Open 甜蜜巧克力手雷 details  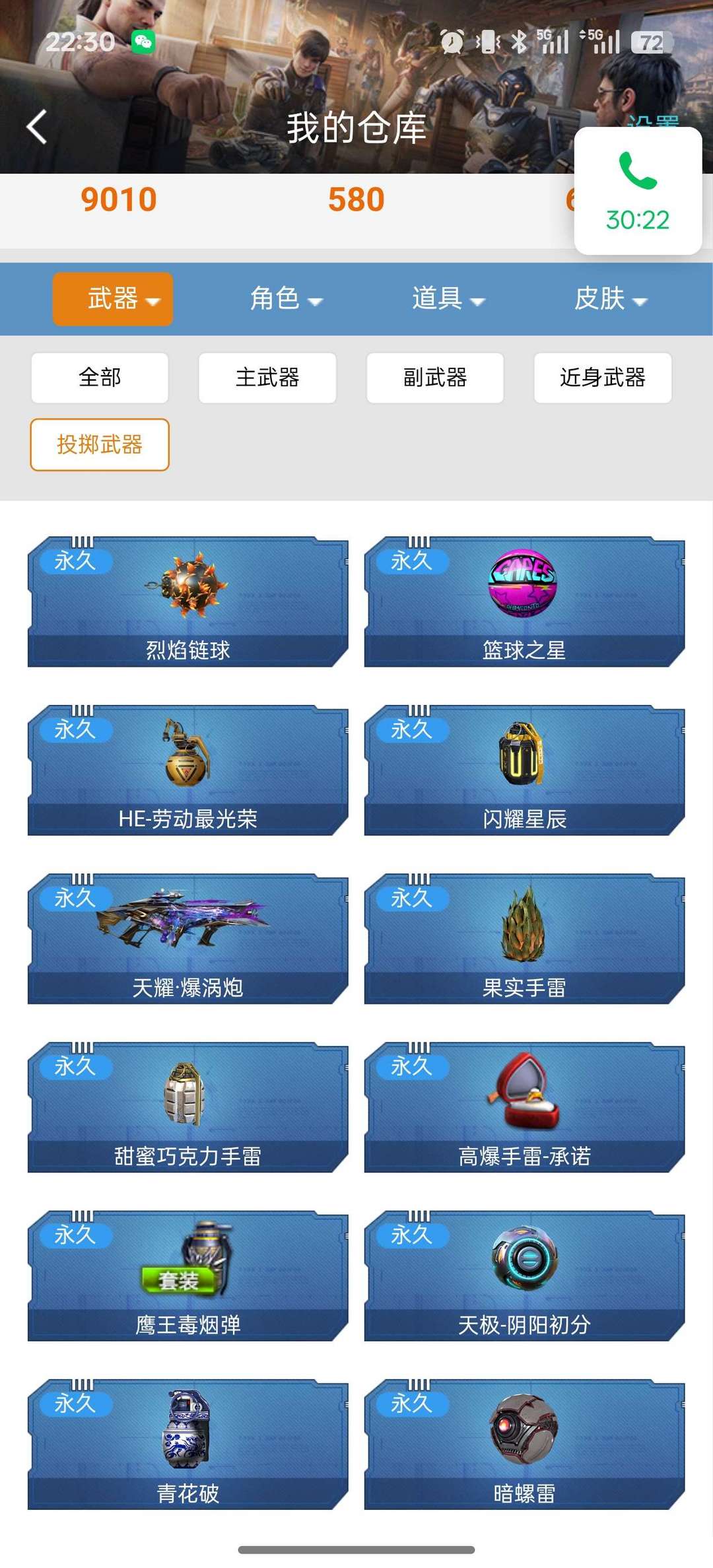click(188, 1107)
